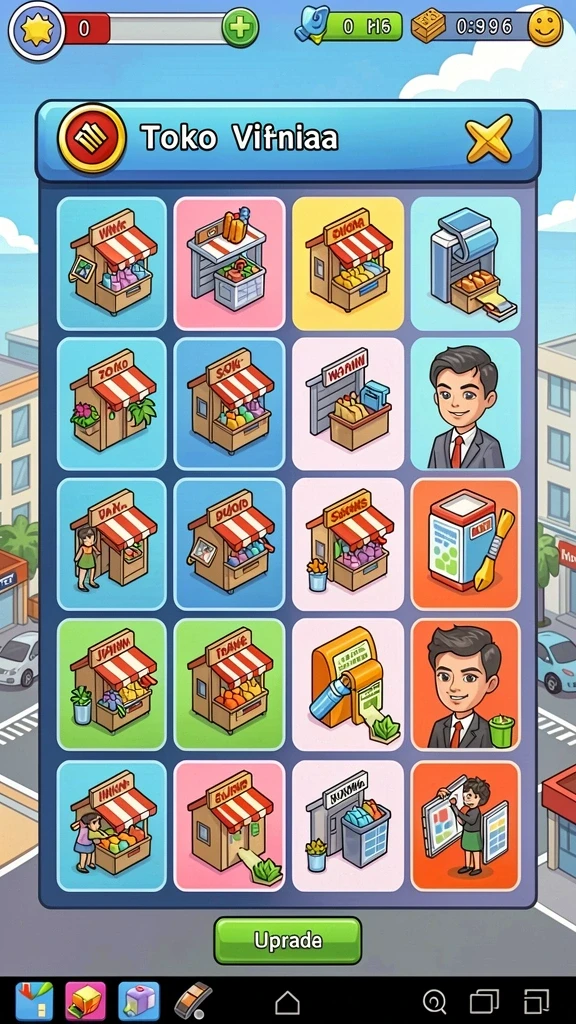Choose the stall with a girl in a green dress

pos(112,545)
